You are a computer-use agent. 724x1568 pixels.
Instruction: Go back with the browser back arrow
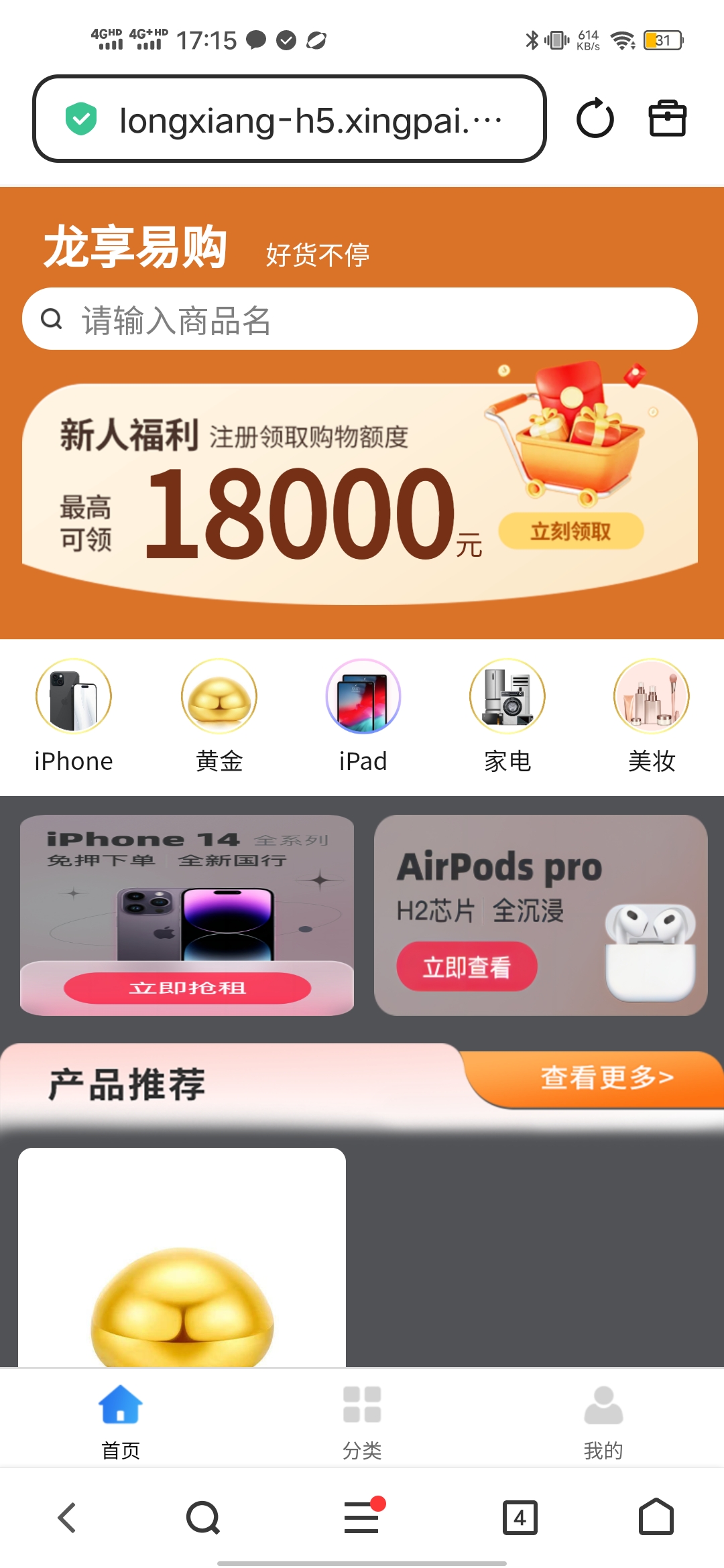(68, 1517)
